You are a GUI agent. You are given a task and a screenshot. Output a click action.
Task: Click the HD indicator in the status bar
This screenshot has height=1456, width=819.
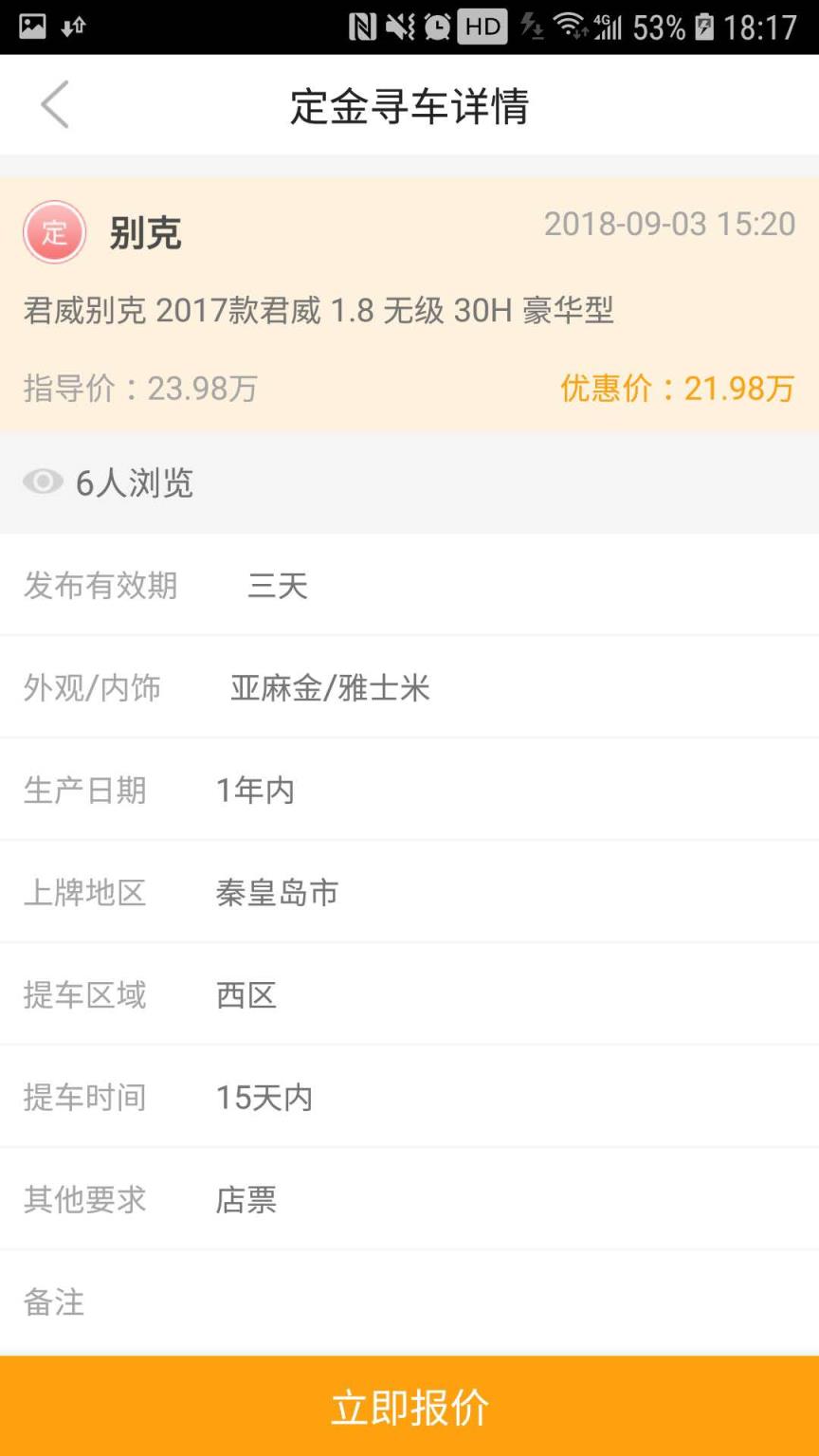tap(482, 27)
